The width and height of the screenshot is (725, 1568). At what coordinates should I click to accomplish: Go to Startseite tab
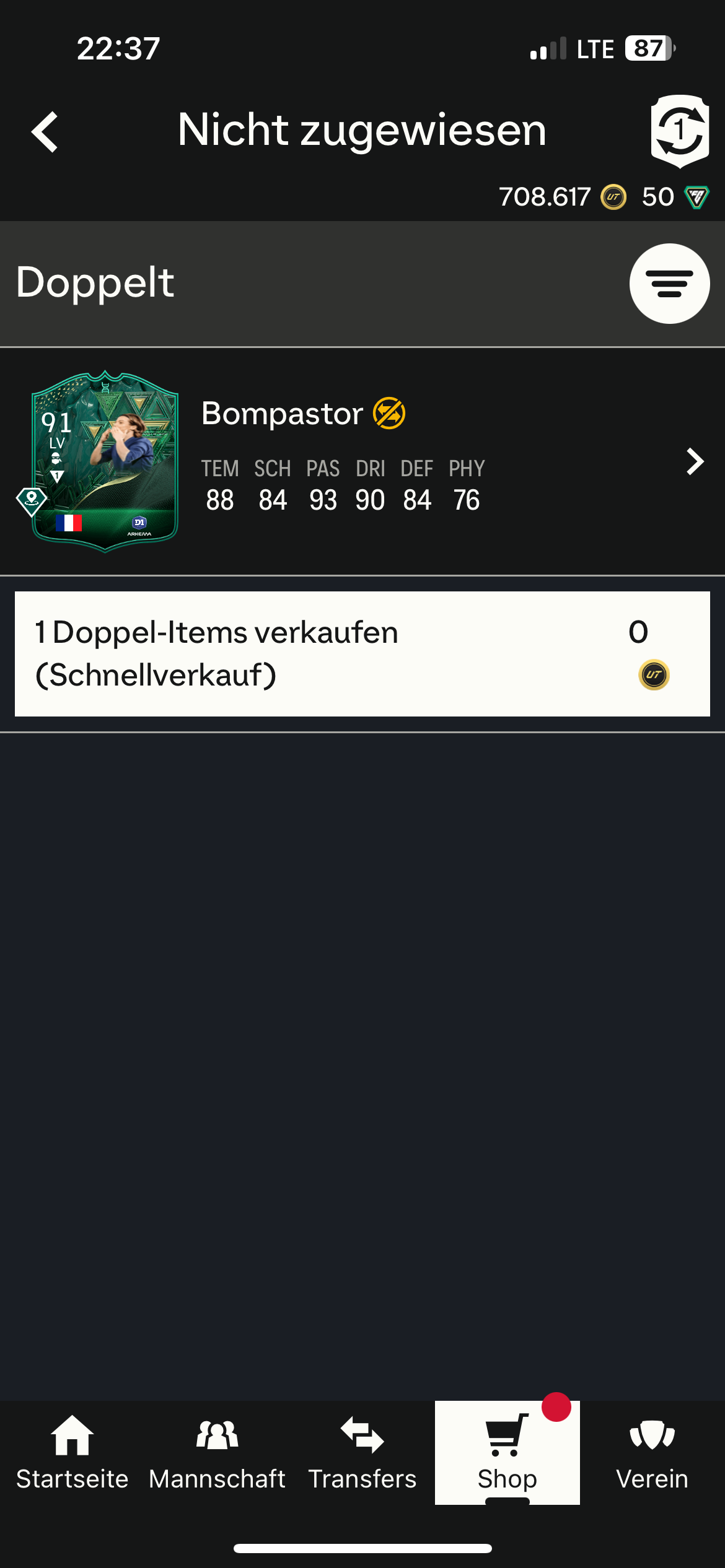click(72, 1453)
